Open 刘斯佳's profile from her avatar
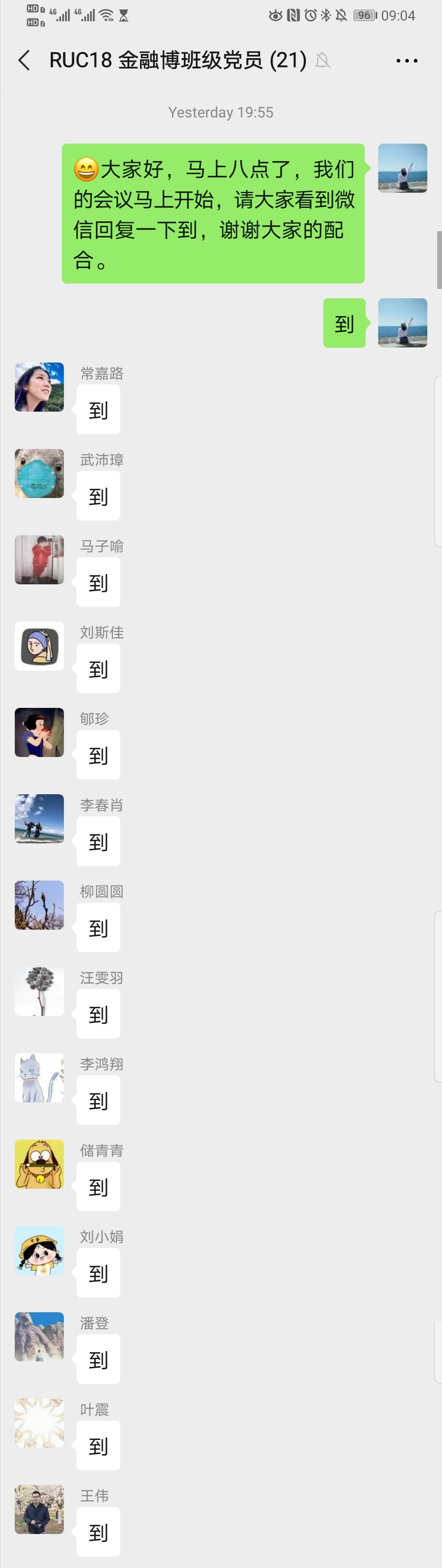 (40, 646)
